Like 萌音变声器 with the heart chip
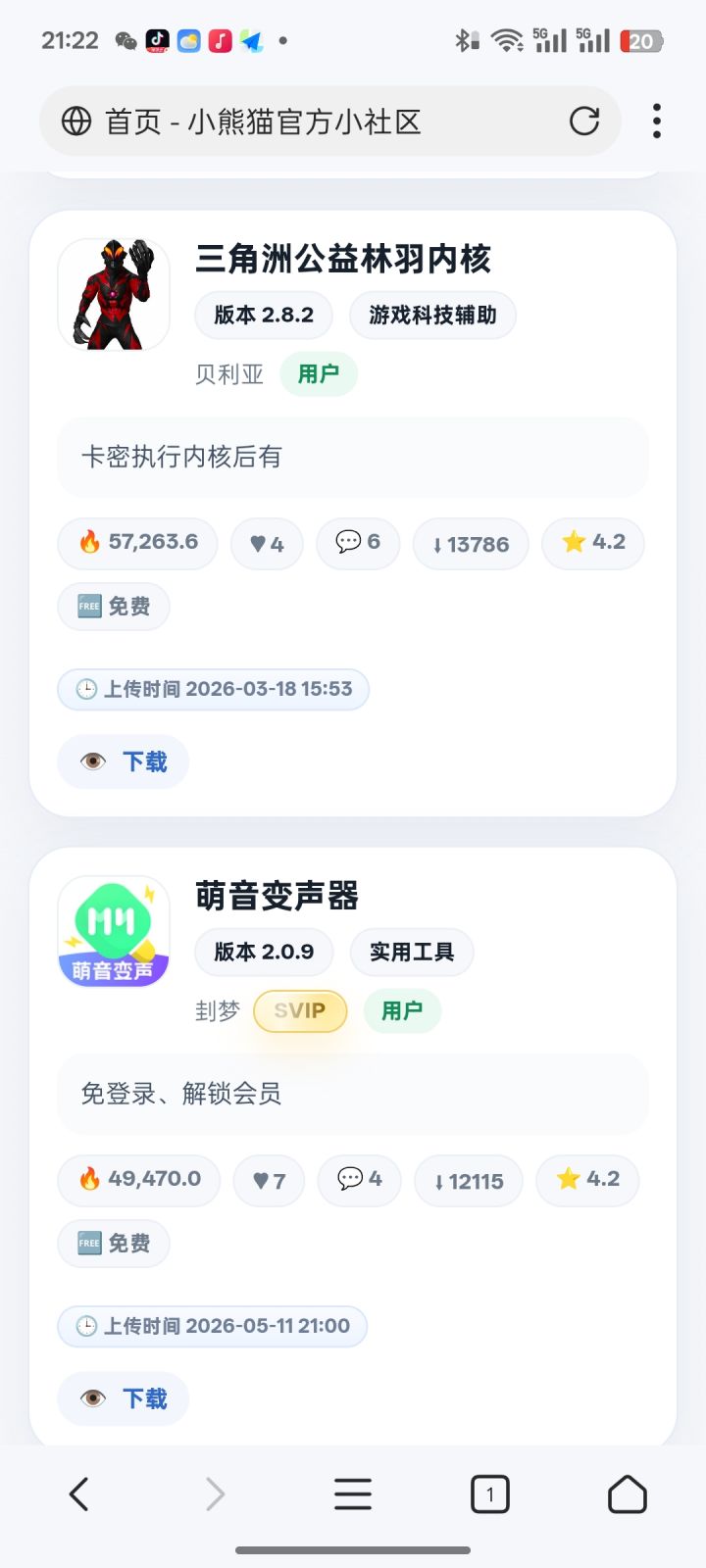This screenshot has height=1568, width=706. (269, 1181)
